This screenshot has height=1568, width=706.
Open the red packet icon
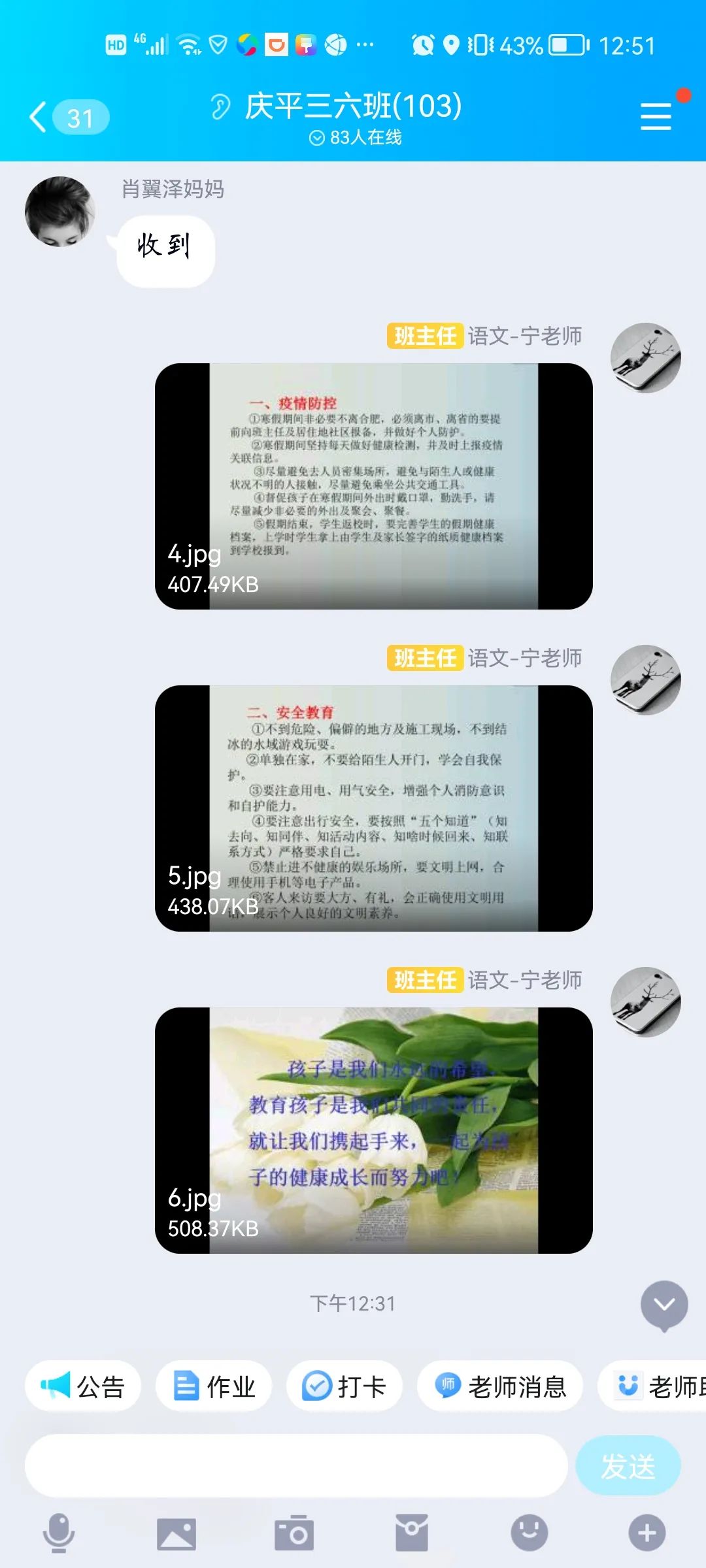click(412, 1533)
